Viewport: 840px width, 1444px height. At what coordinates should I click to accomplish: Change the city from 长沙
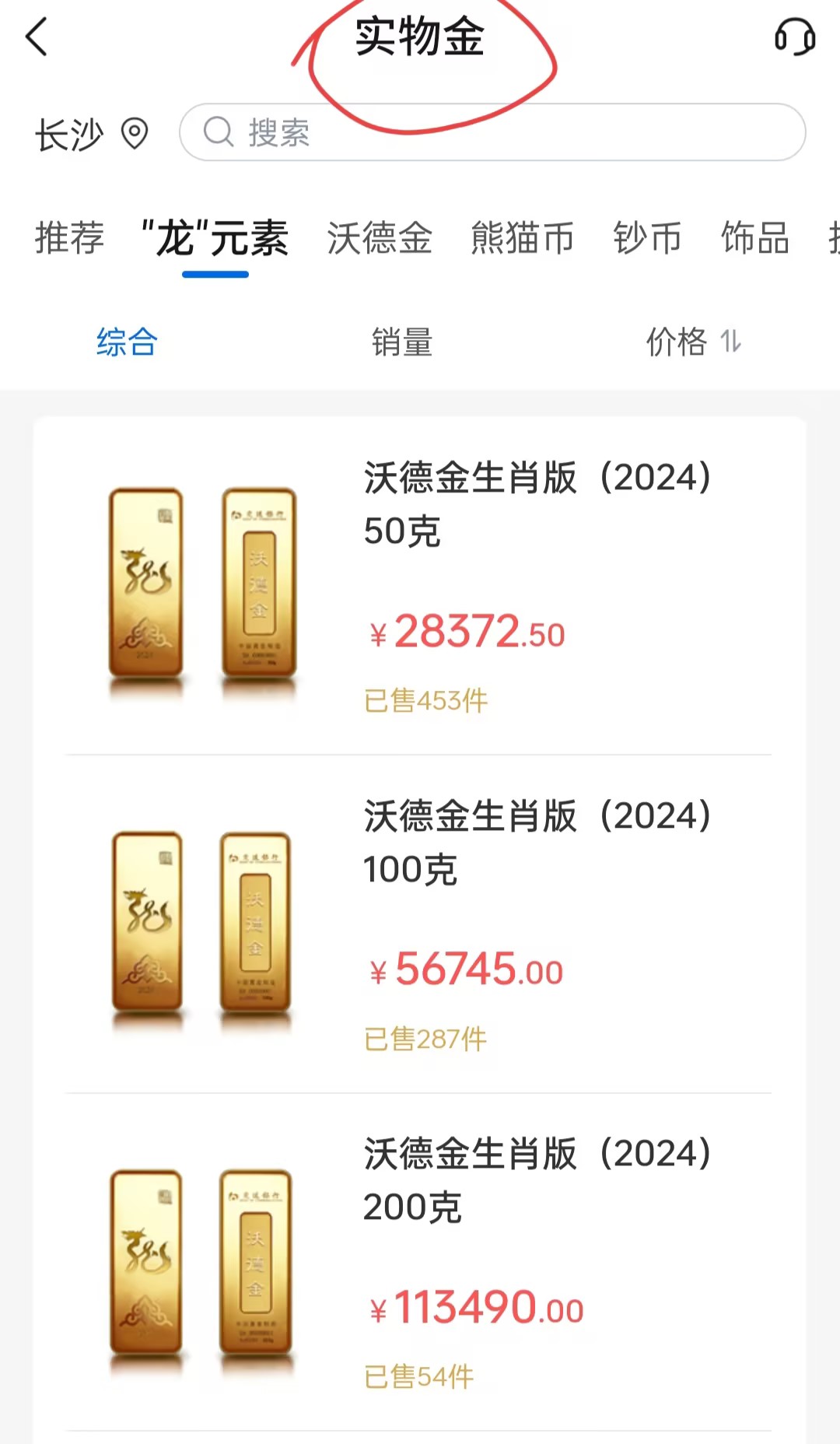(91, 134)
